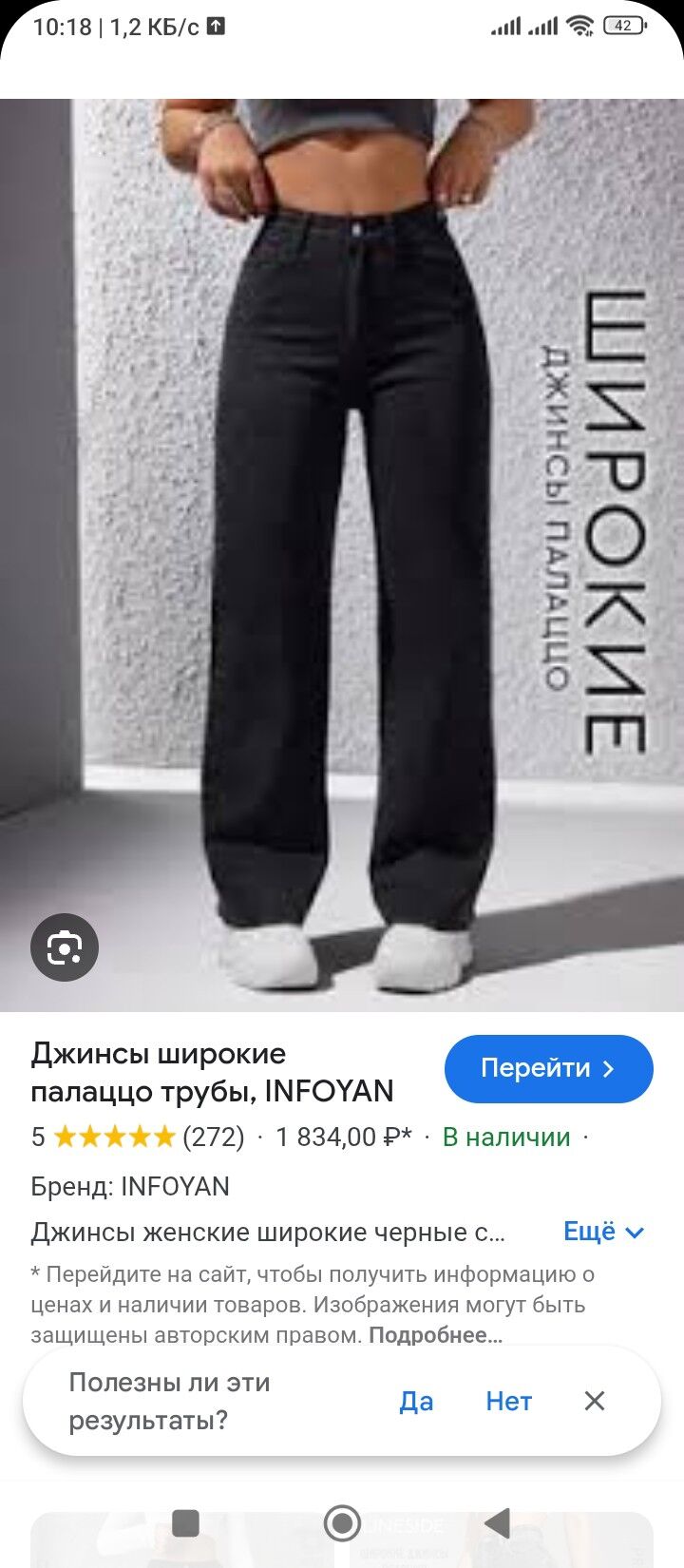This screenshot has width=684, height=1568.
Task: Open the Подробнее link
Action: point(435,1335)
